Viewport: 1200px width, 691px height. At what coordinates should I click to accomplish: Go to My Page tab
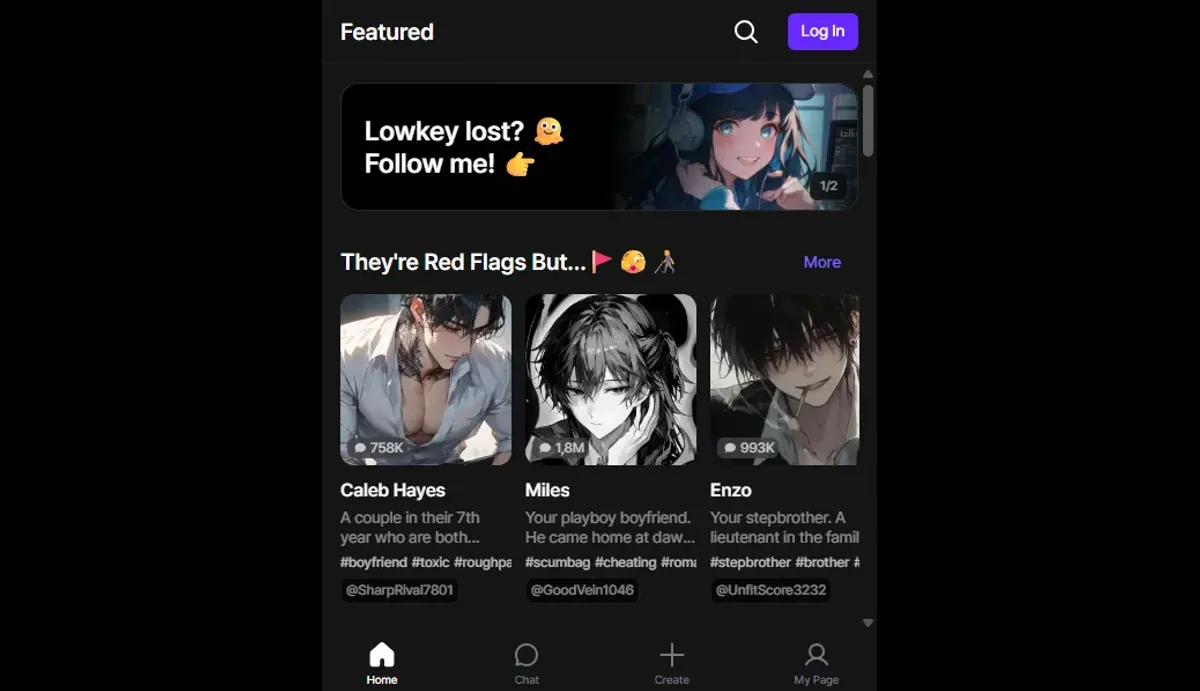pyautogui.click(x=816, y=664)
